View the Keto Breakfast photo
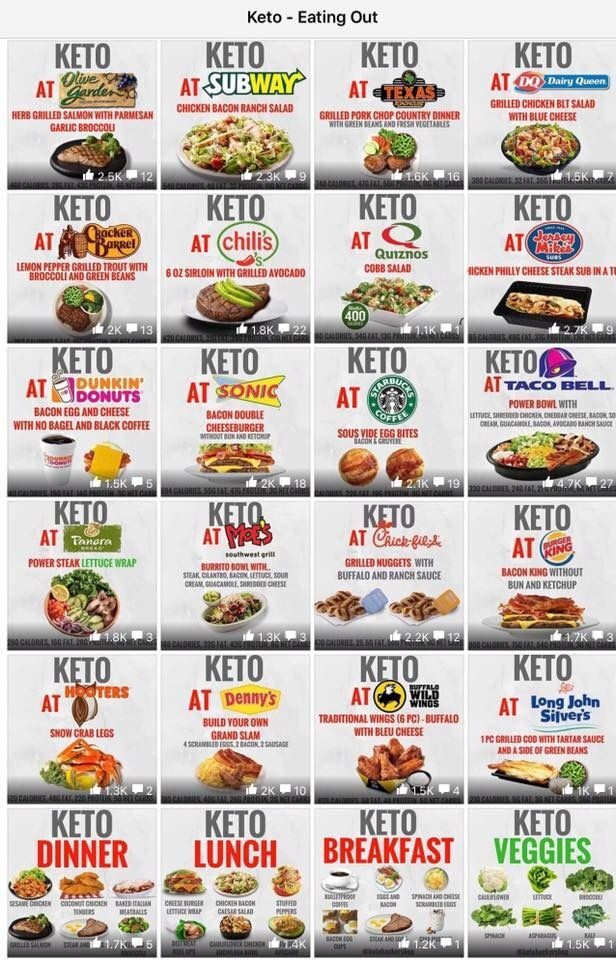 pyautogui.click(x=389, y=882)
